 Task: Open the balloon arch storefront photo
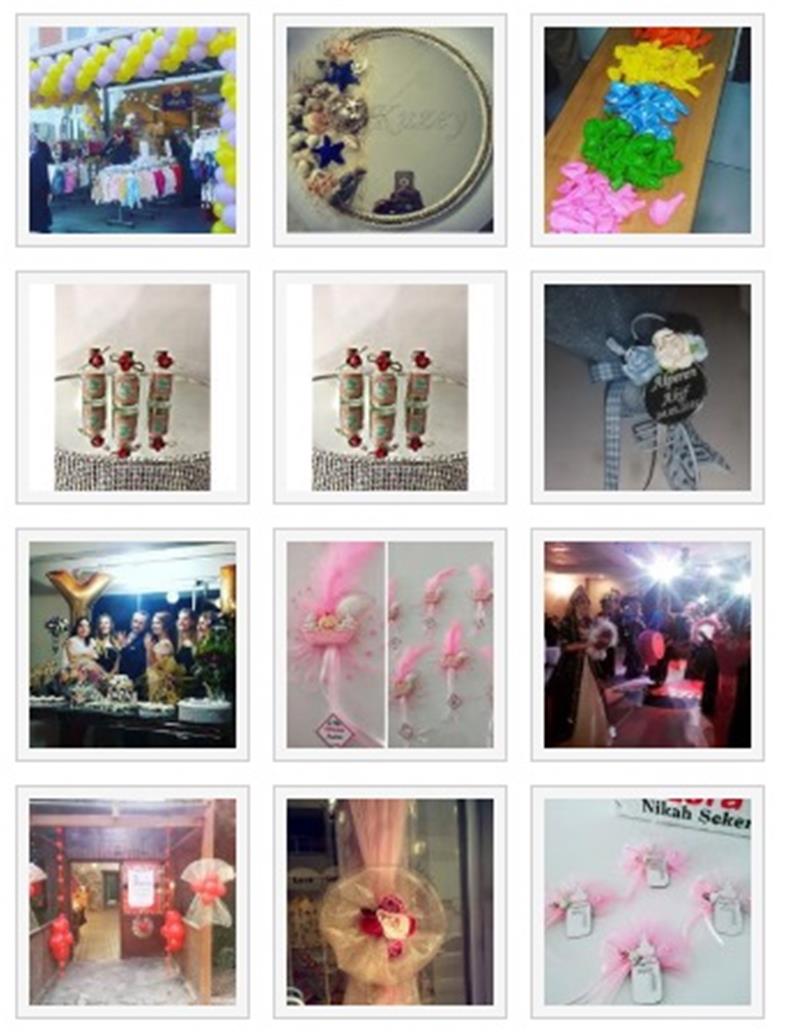pyautogui.click(x=132, y=130)
